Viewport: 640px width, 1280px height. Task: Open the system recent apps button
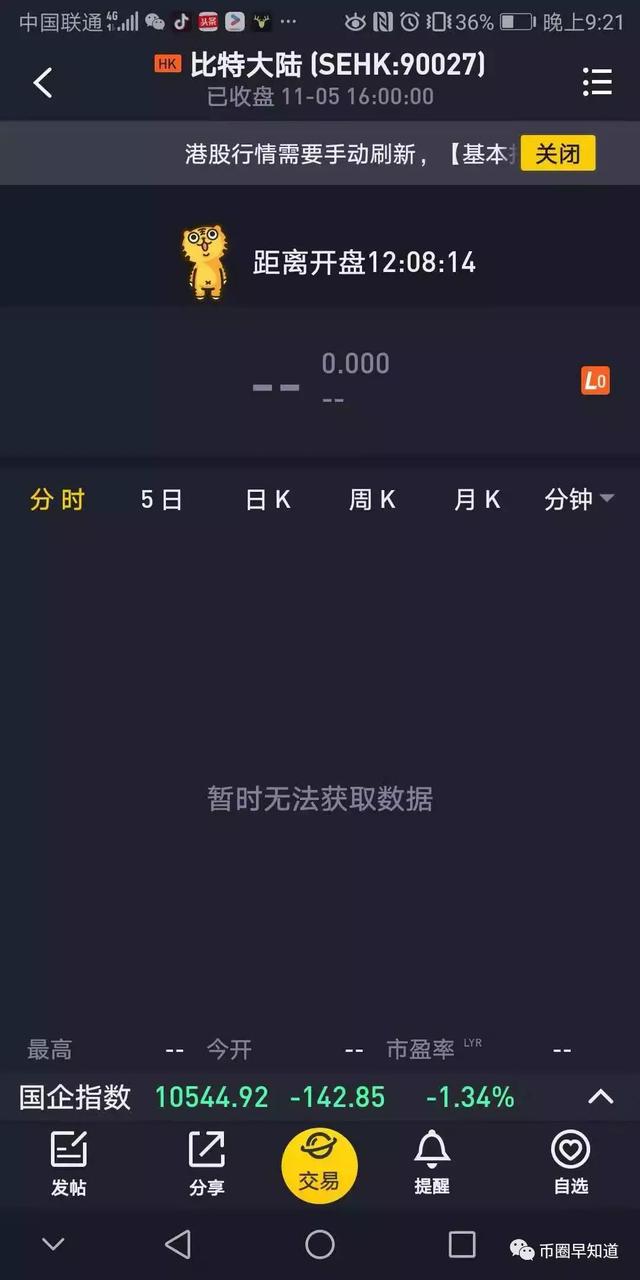tap(462, 1244)
